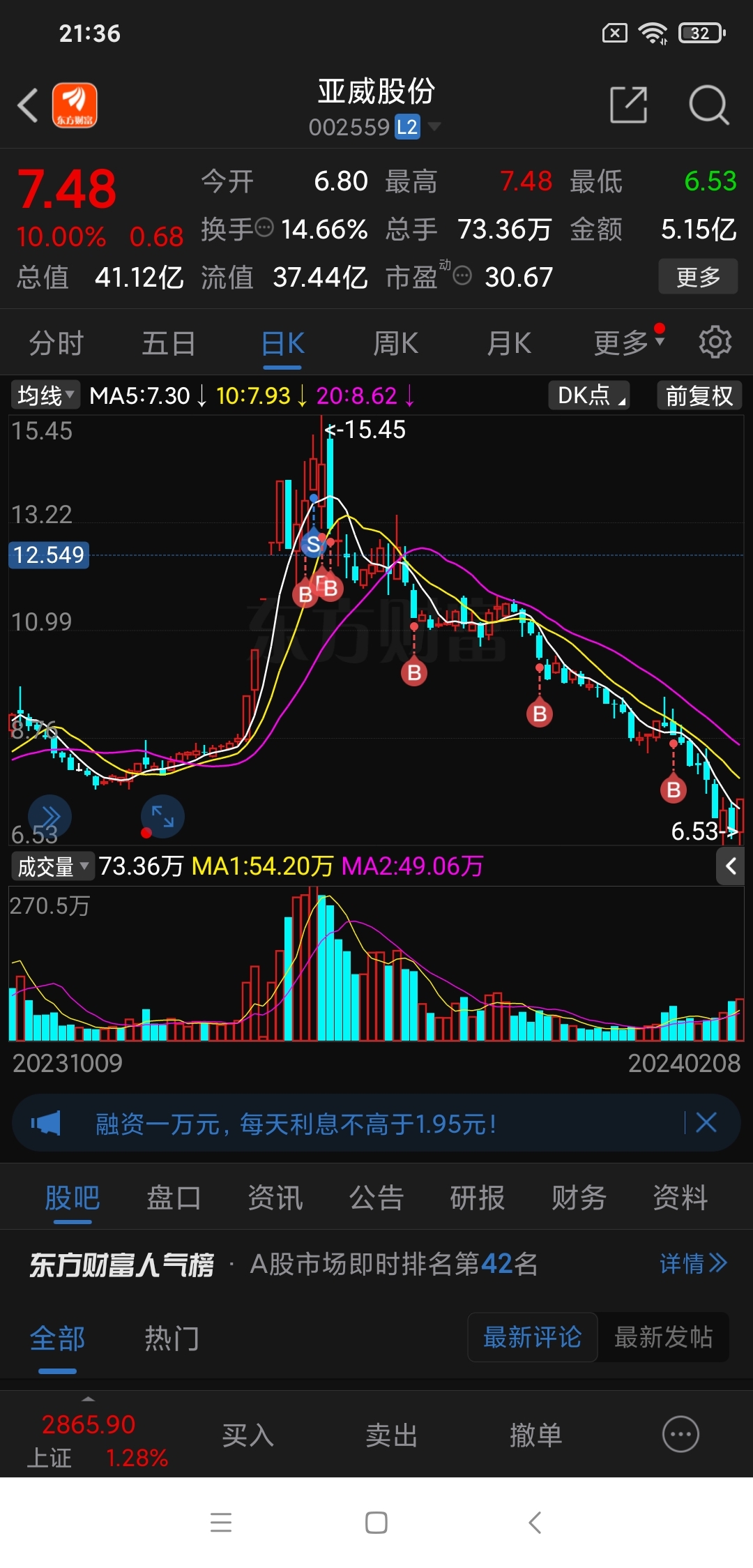The height and width of the screenshot is (1568, 753).
Task: Expand the chart to full screen
Action: click(x=162, y=816)
